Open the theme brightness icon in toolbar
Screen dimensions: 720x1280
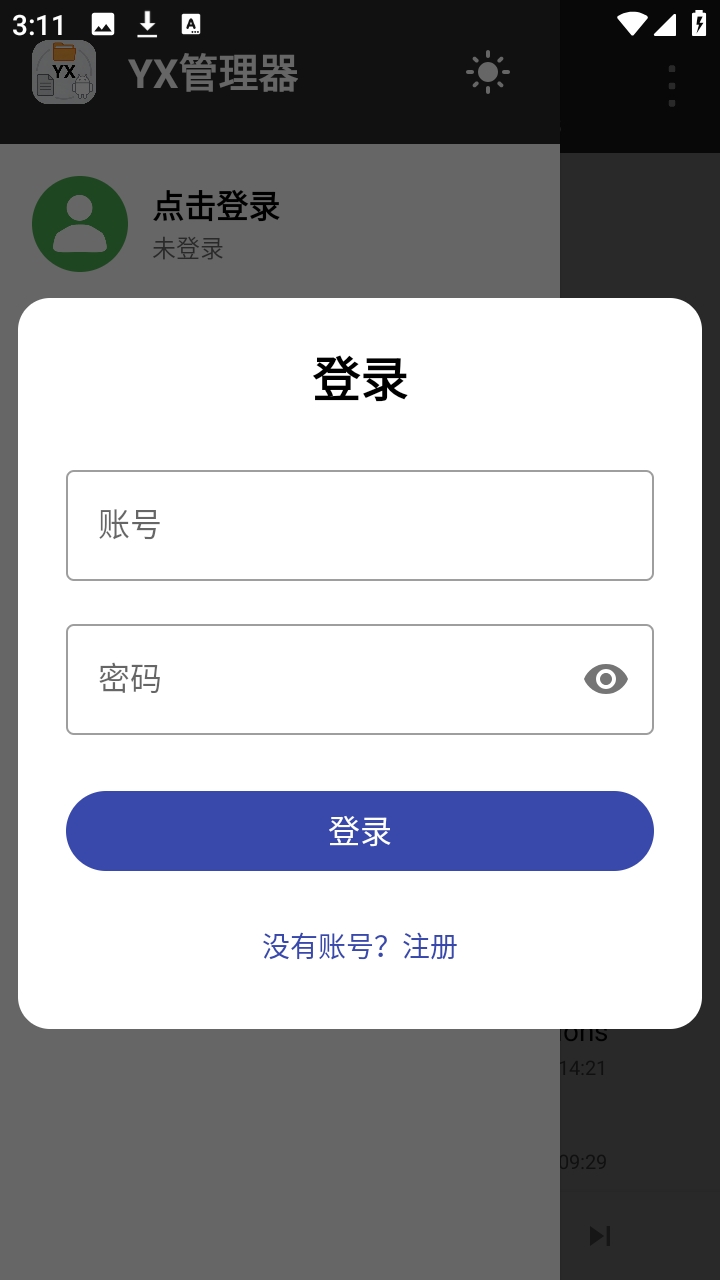coord(488,72)
